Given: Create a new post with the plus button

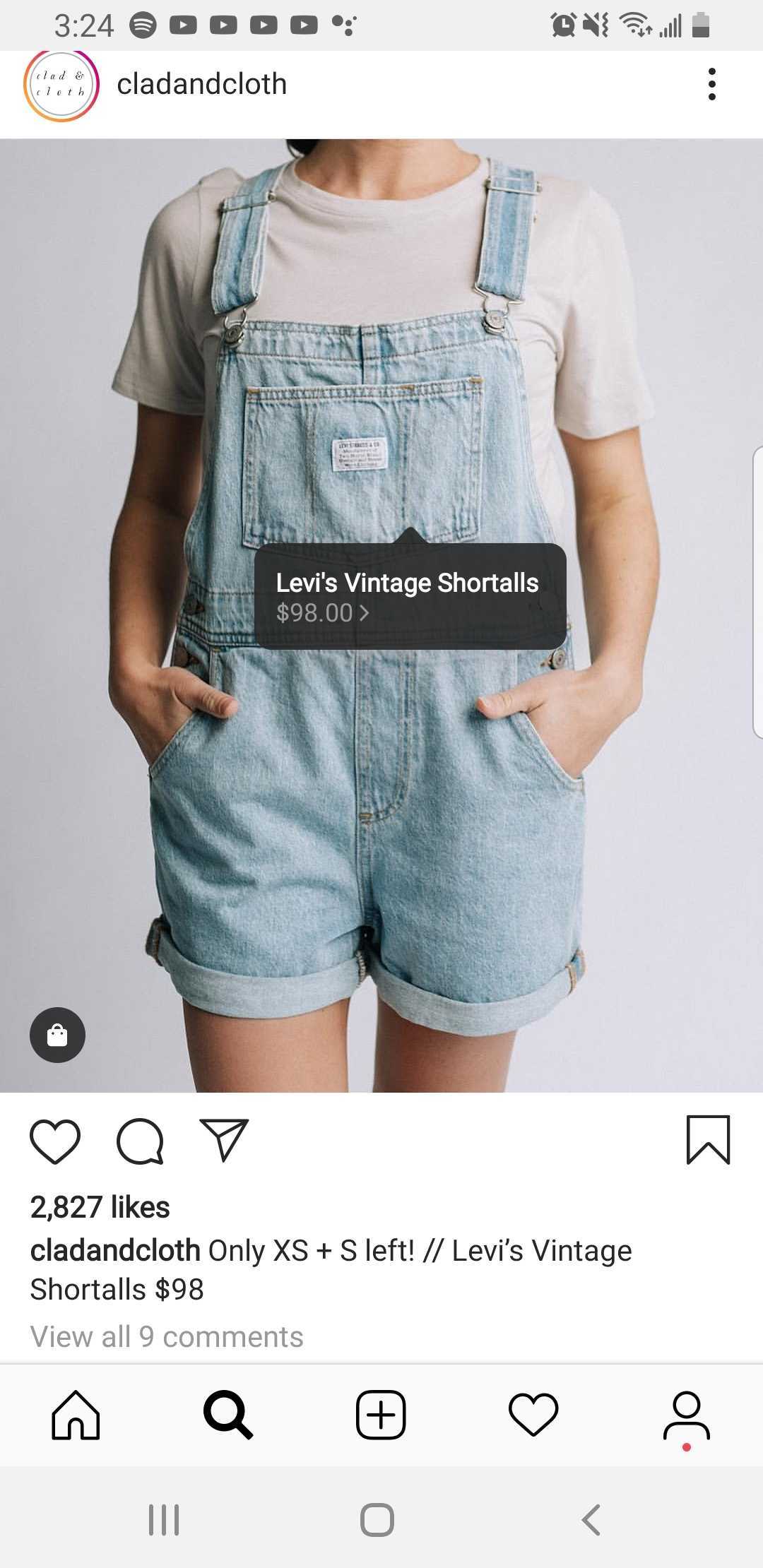Looking at the screenshot, I should coord(381,1415).
